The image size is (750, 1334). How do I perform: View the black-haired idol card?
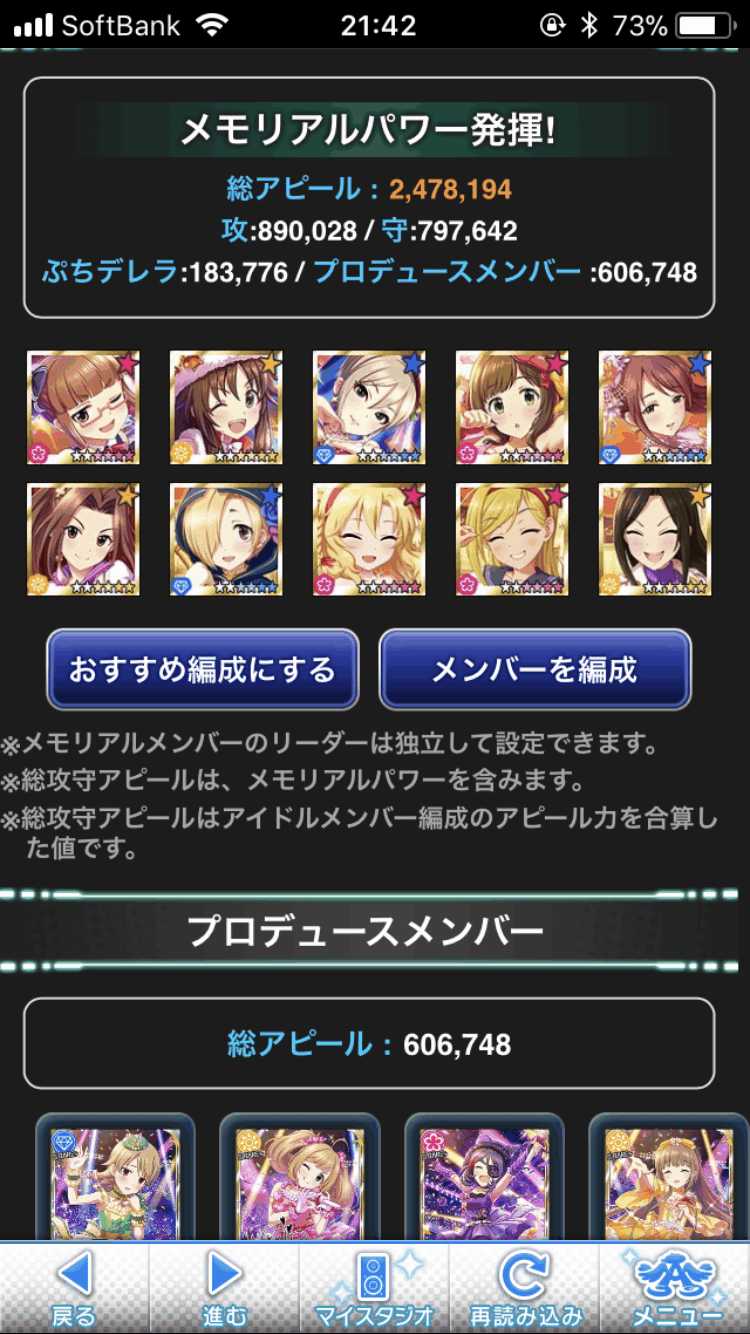coord(655,540)
